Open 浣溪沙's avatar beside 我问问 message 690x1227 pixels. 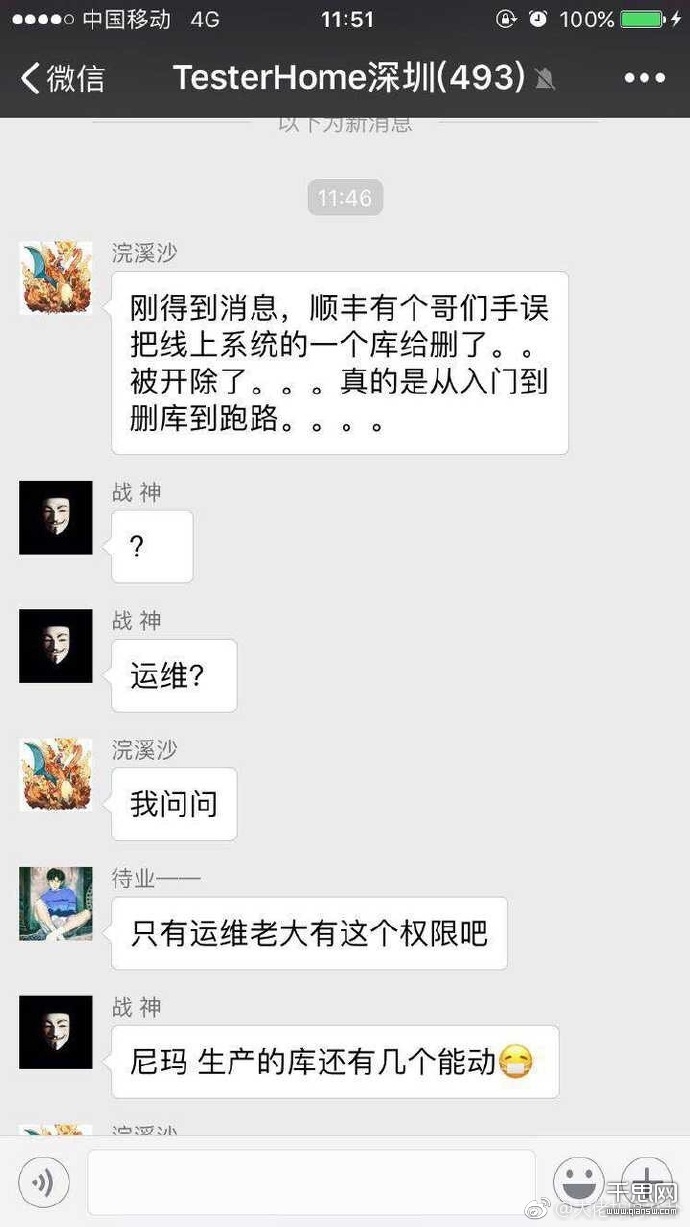click(x=55, y=774)
